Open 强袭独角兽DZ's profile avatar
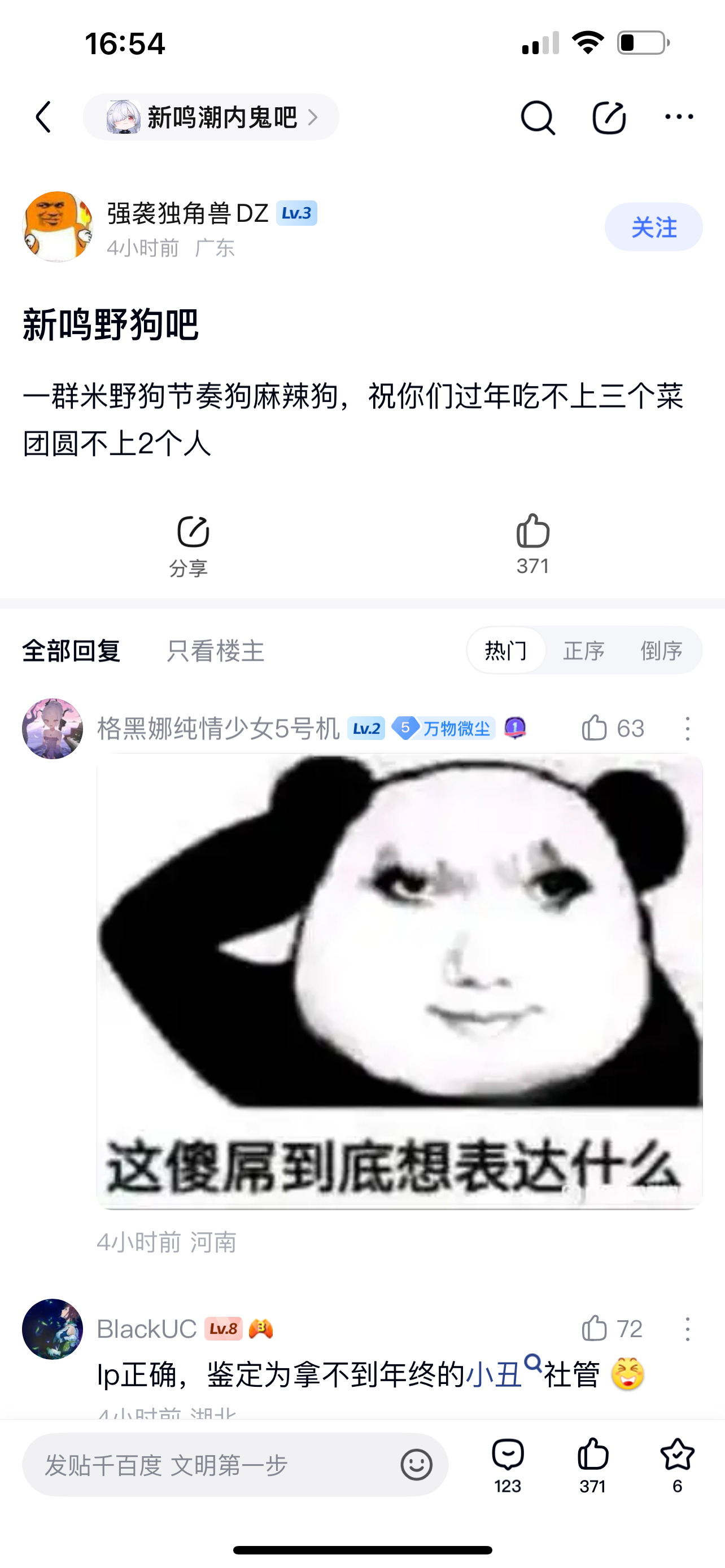Screen dimensions: 725x1568 58,227
